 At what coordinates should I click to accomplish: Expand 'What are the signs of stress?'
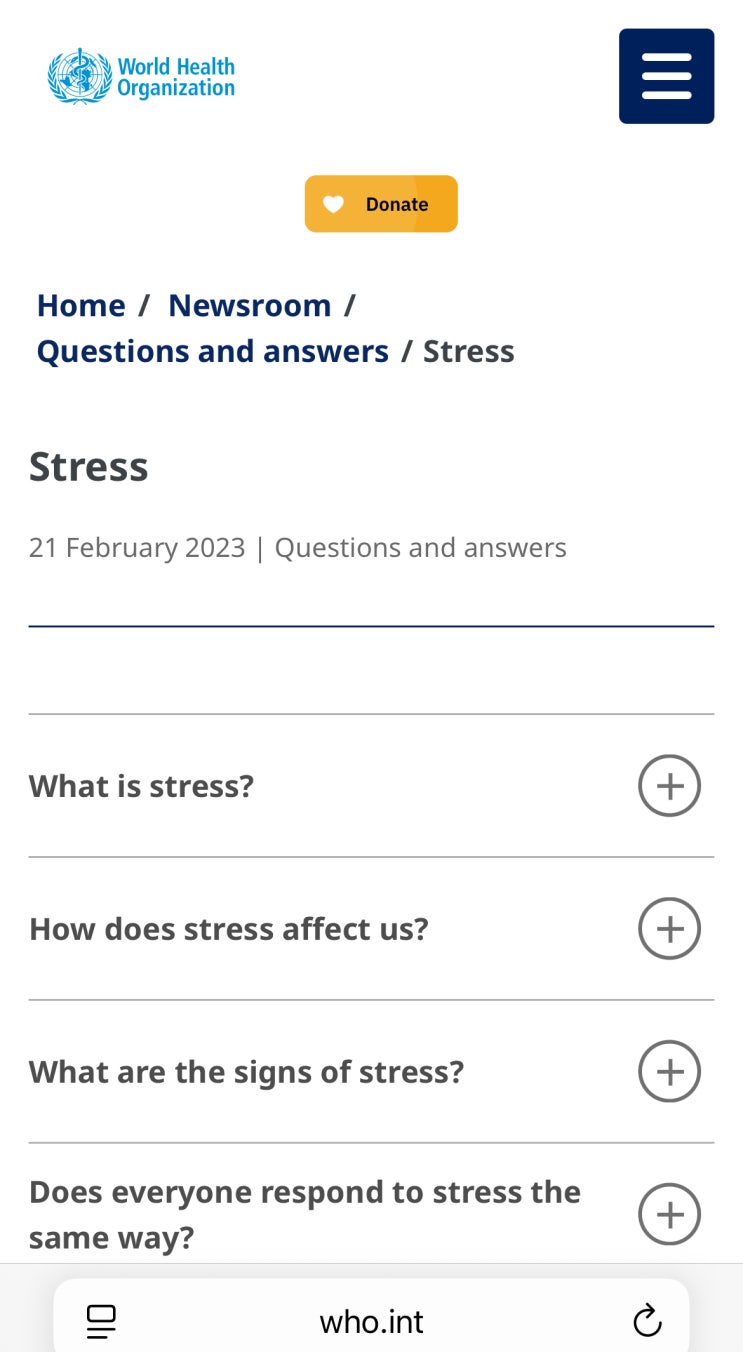click(x=669, y=1072)
